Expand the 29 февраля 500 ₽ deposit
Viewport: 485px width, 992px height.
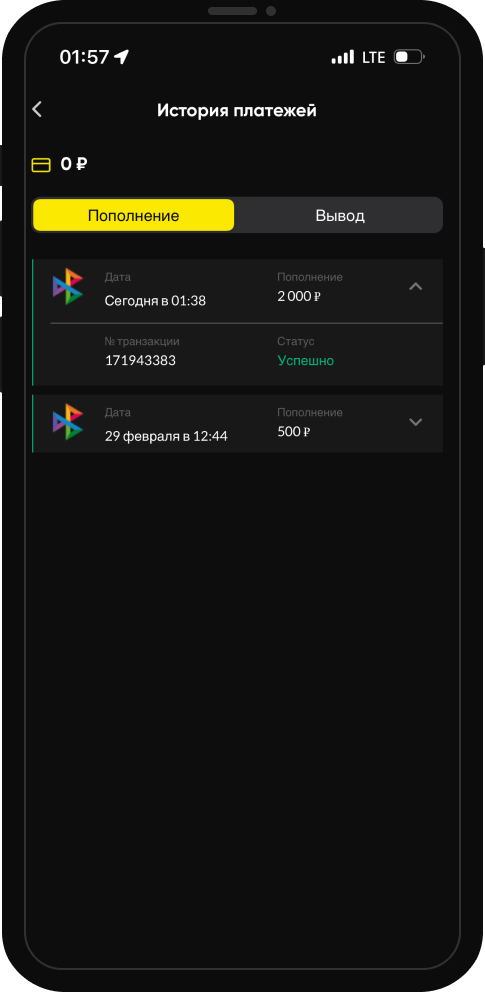pos(415,422)
